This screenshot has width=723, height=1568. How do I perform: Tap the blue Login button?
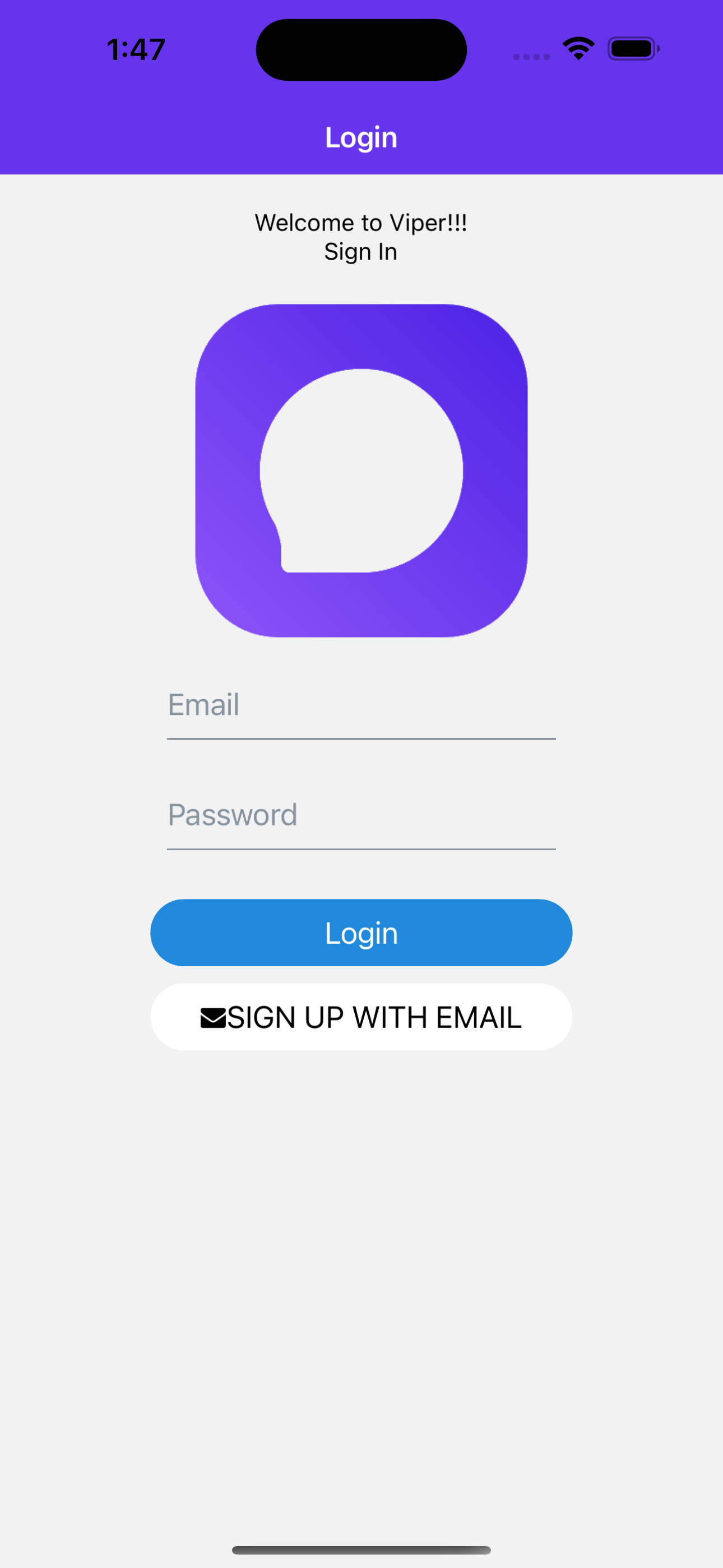(x=361, y=933)
